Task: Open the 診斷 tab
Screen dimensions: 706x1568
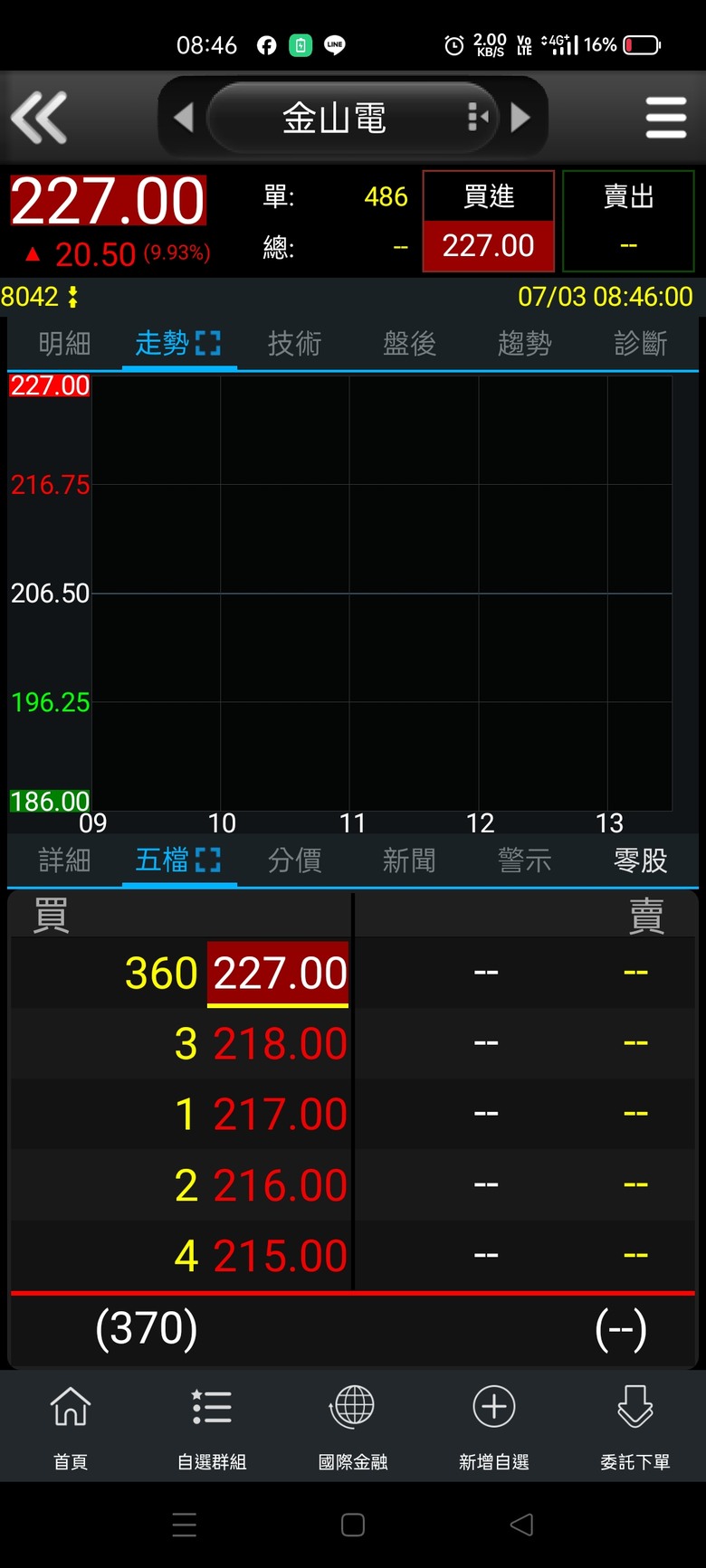Action: [x=640, y=344]
